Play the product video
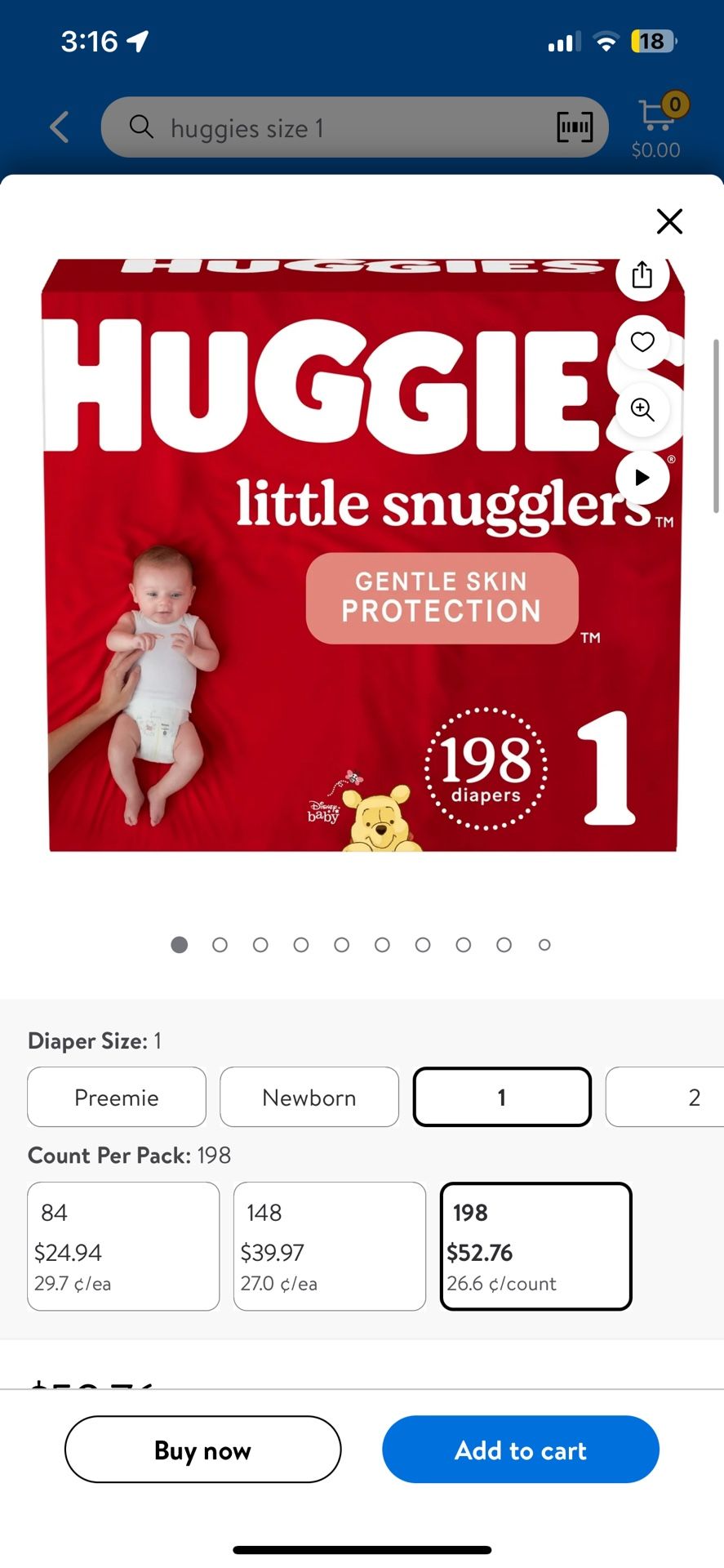 pyautogui.click(x=642, y=478)
